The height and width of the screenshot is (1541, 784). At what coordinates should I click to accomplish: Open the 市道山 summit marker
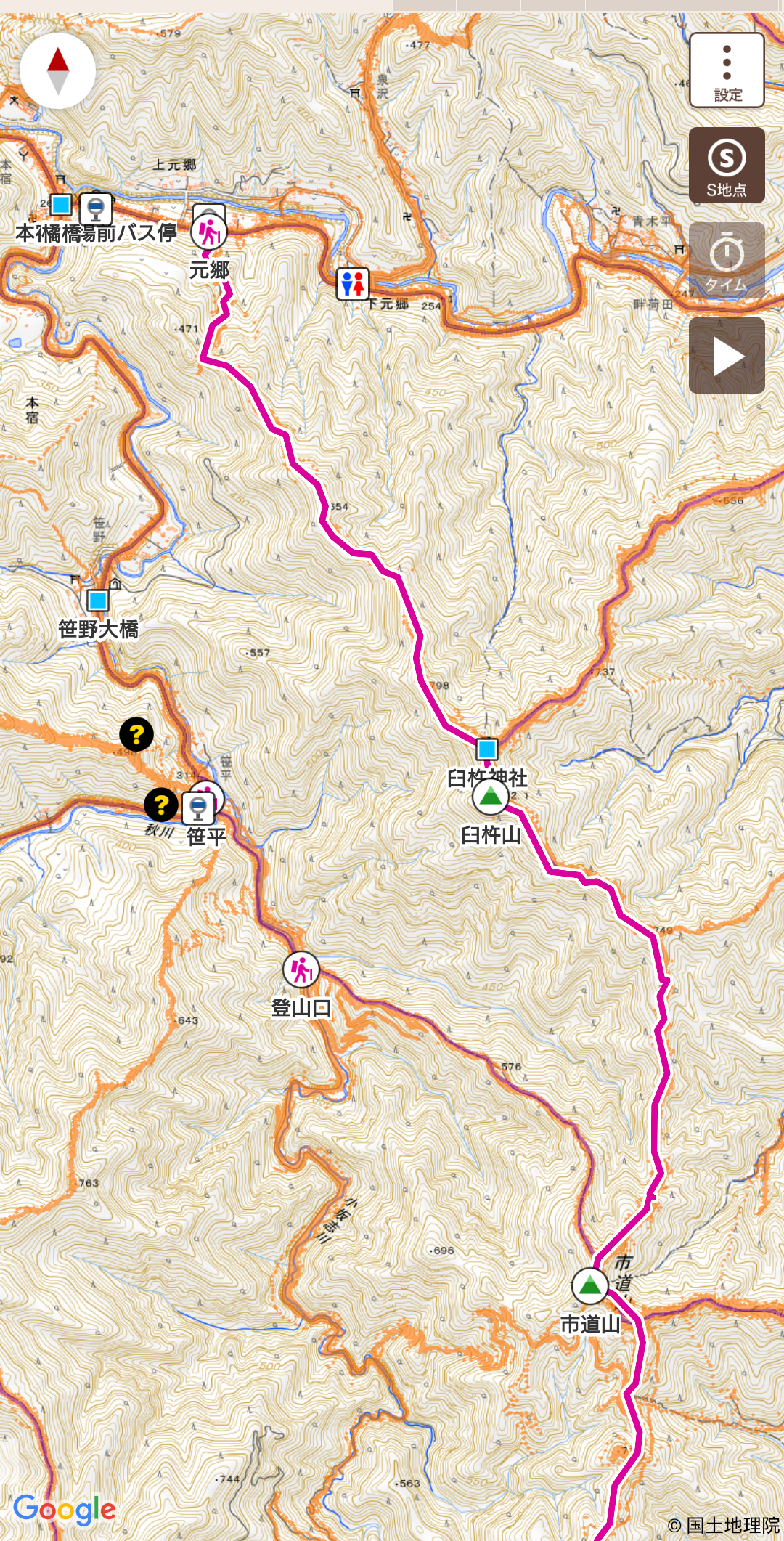[x=589, y=1286]
